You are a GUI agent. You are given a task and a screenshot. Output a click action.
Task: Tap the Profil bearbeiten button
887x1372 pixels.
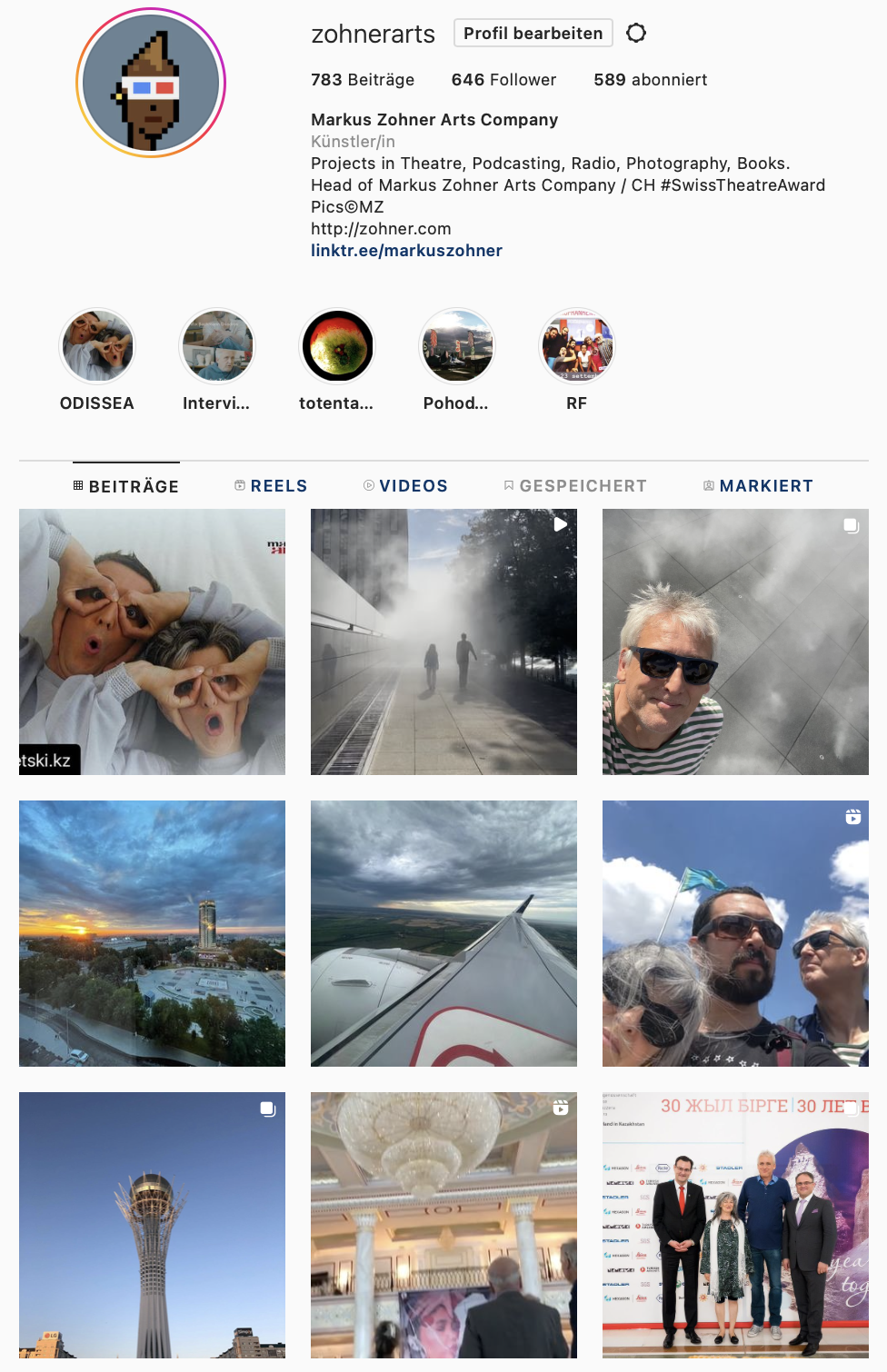point(533,34)
